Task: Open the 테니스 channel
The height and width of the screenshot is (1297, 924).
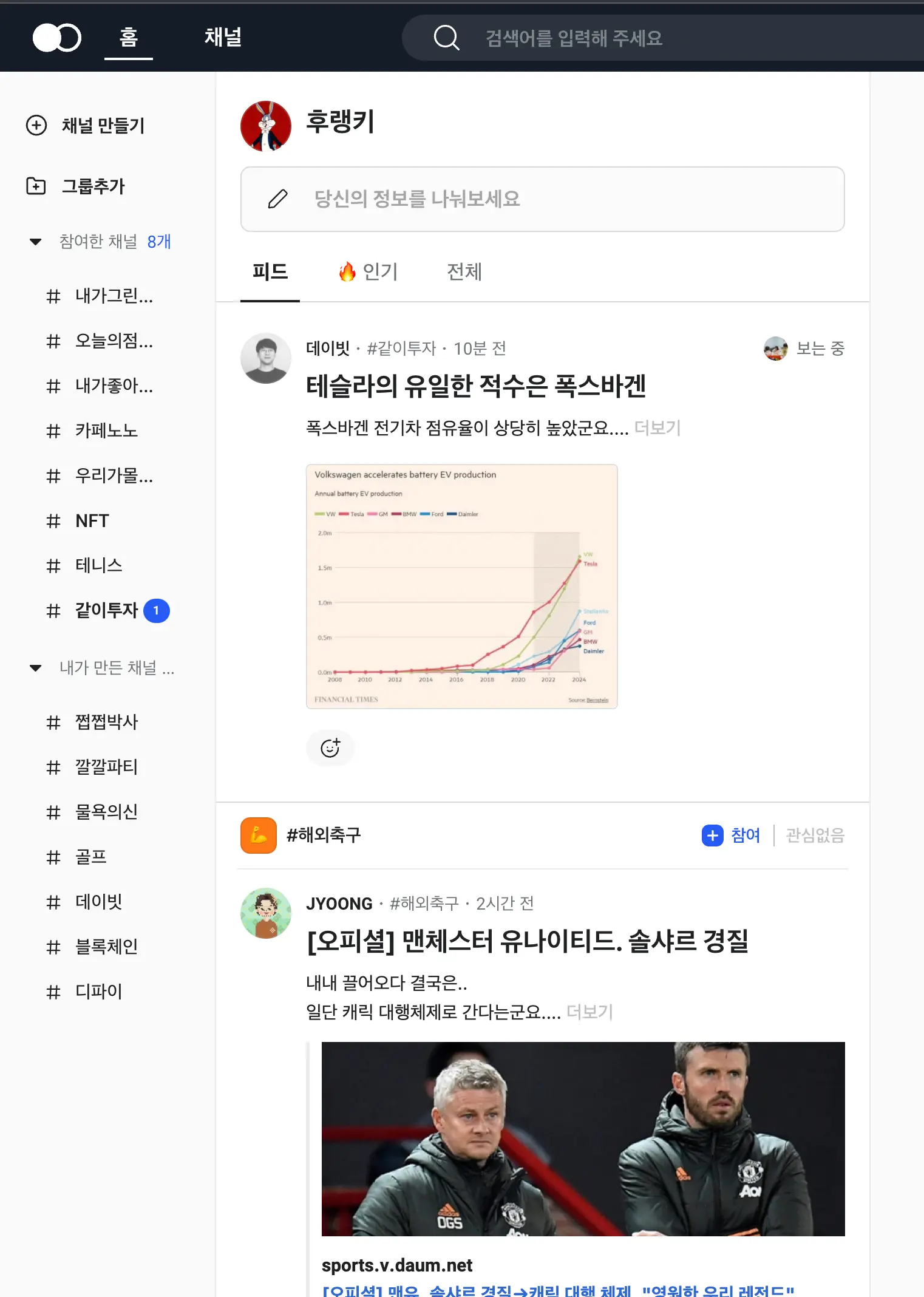Action: 98,566
